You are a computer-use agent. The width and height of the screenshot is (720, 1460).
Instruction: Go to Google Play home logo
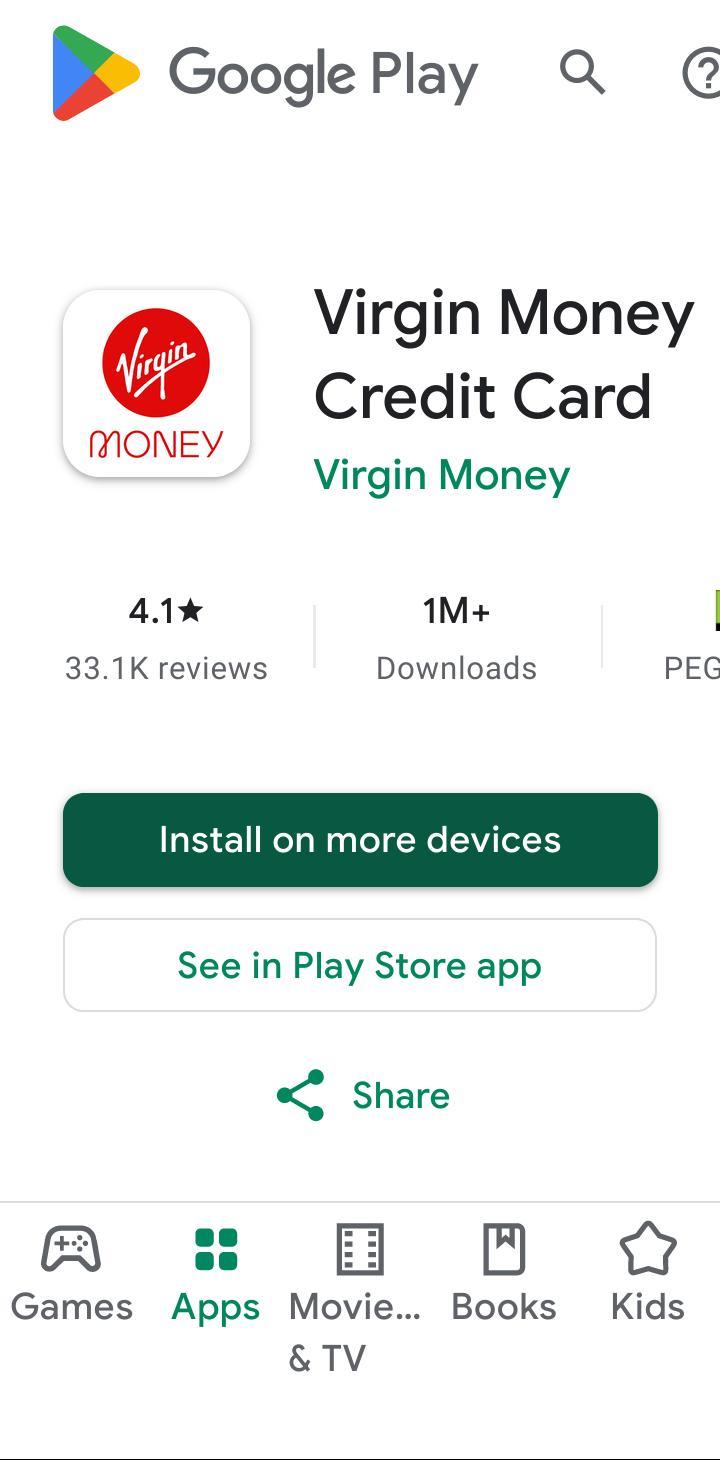click(x=265, y=74)
